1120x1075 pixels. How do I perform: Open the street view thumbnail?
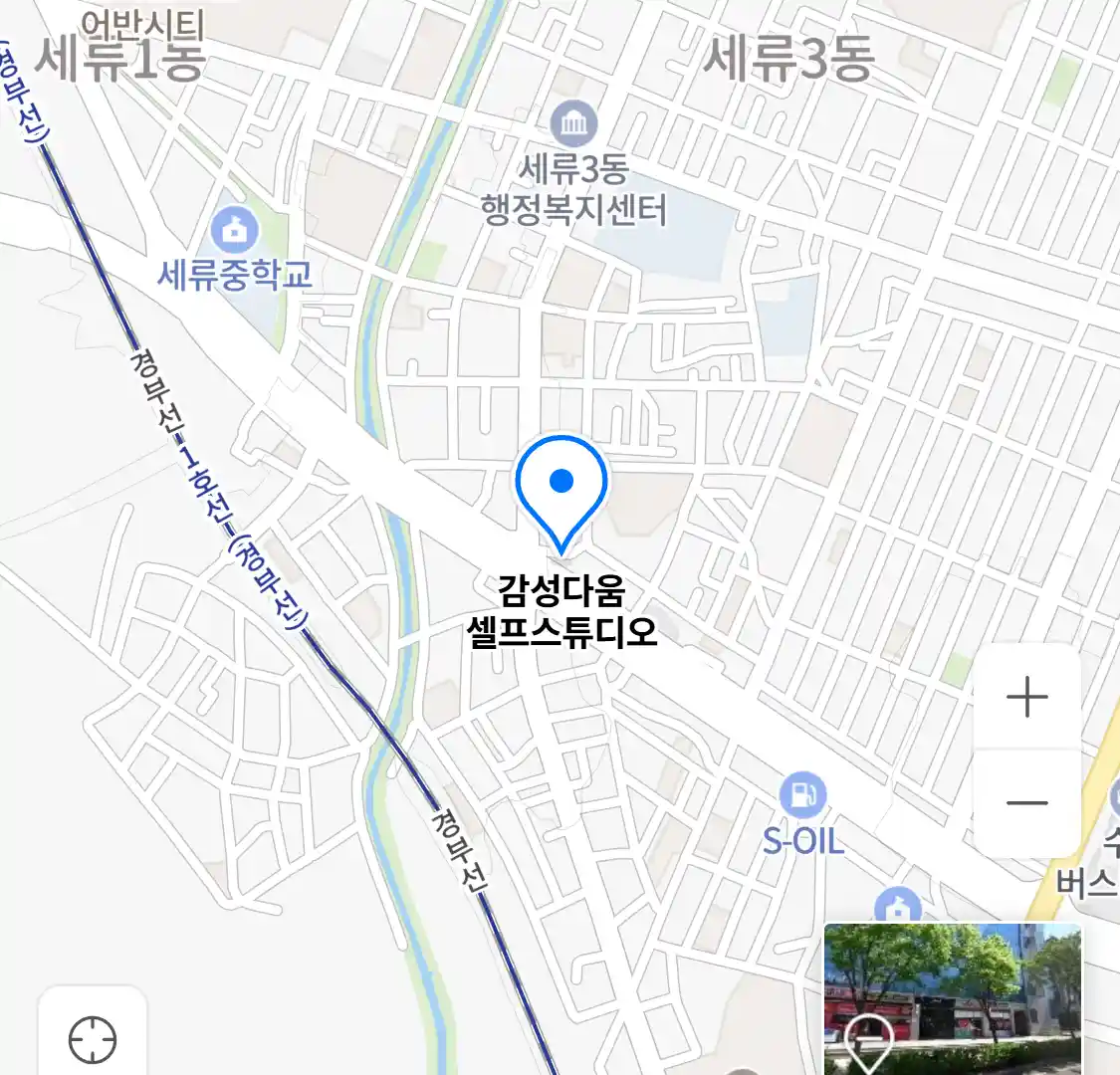tap(952, 999)
